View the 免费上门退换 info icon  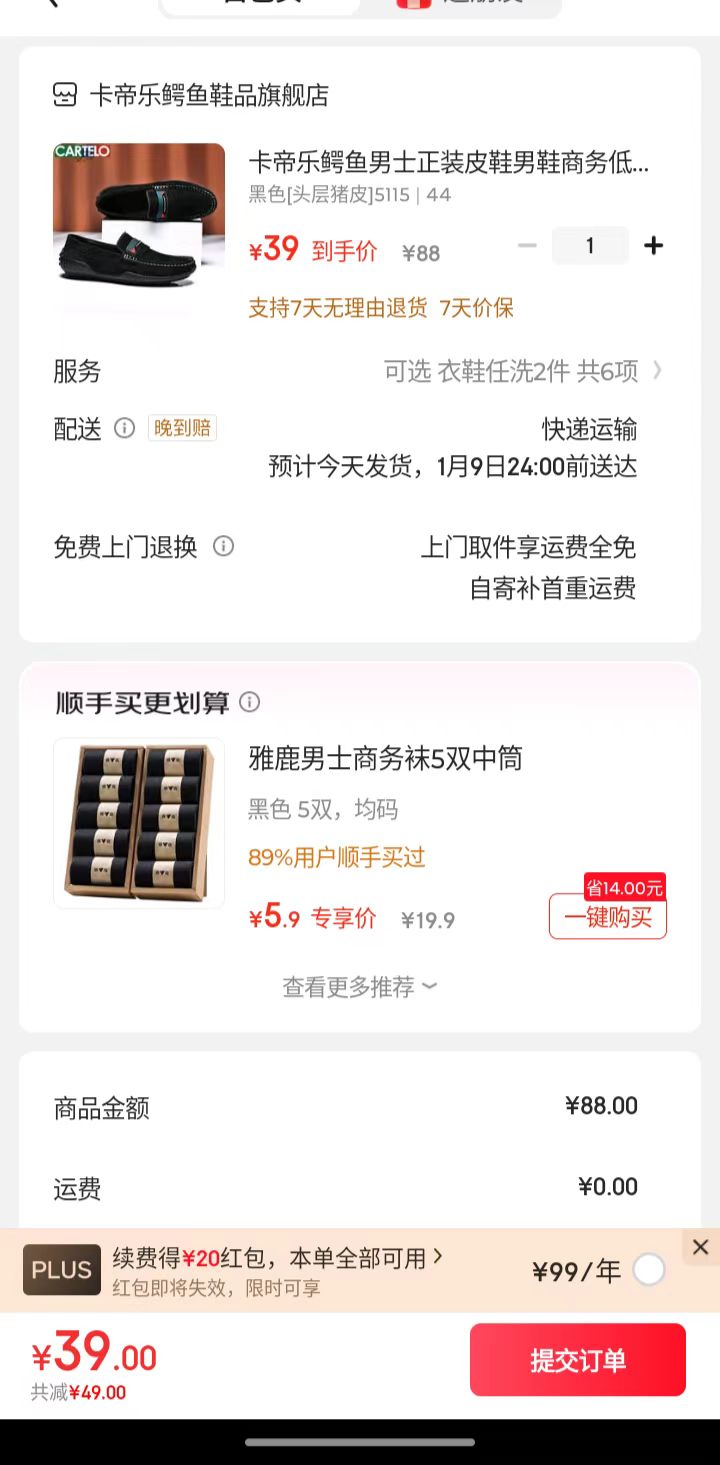click(224, 546)
